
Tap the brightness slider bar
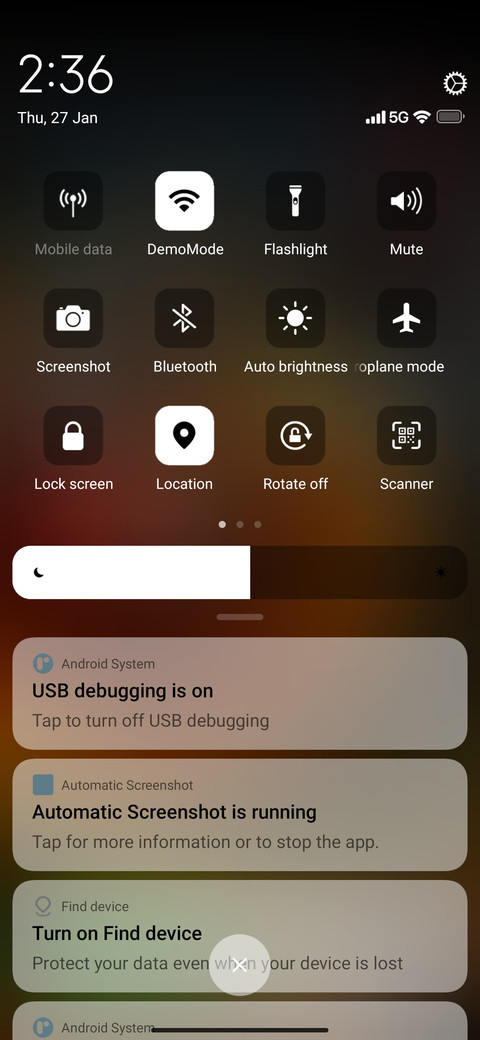[240, 572]
